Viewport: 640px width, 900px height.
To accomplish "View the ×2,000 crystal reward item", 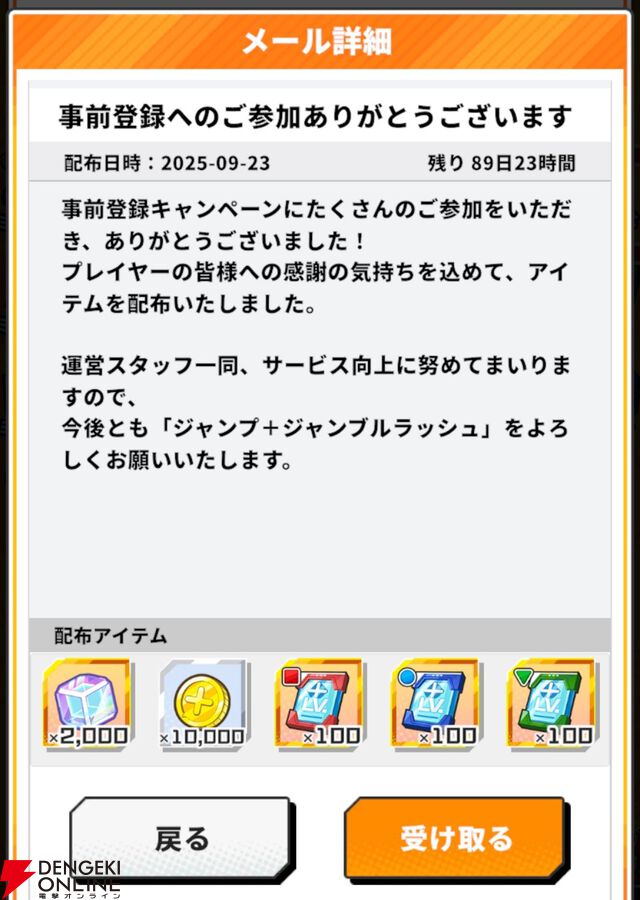I will coord(87,703).
